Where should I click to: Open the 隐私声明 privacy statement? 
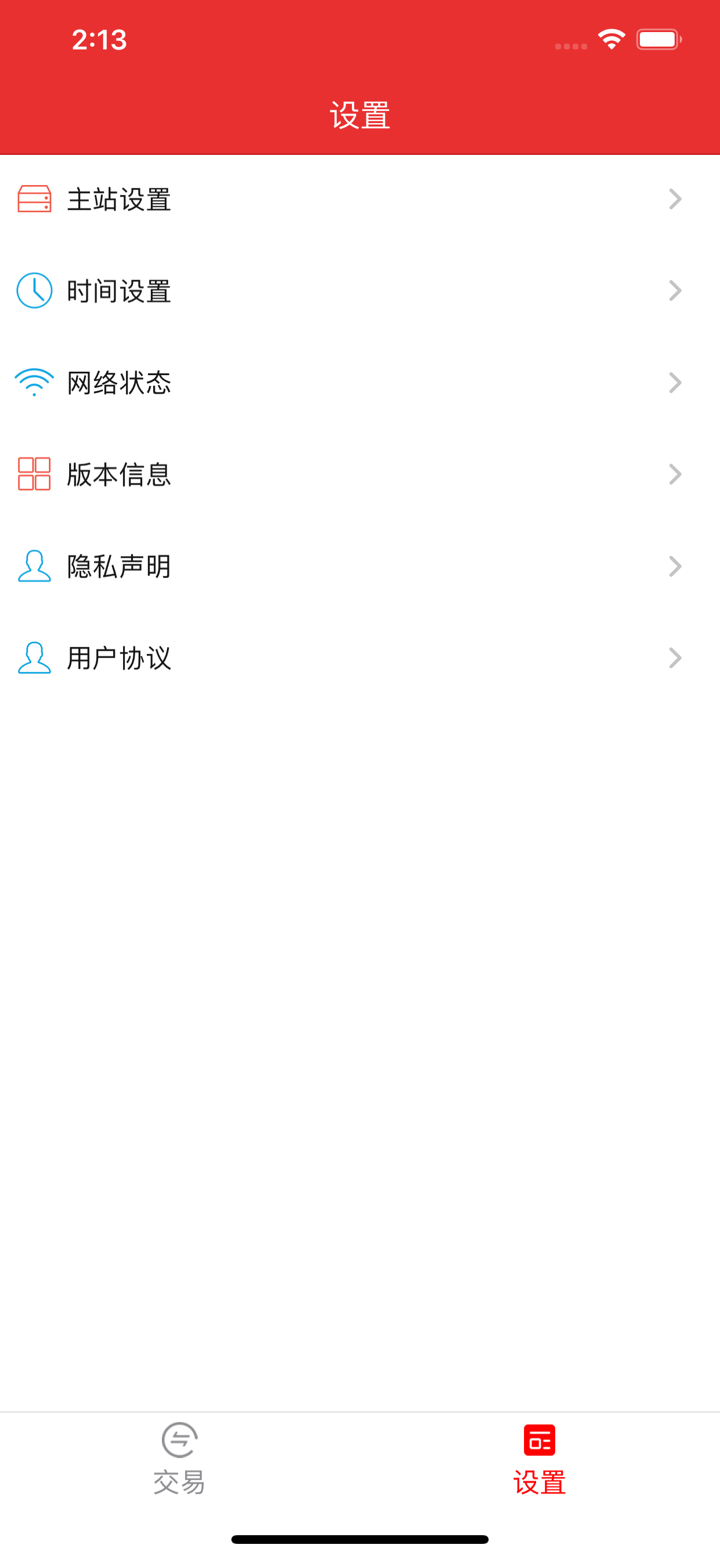click(x=360, y=566)
